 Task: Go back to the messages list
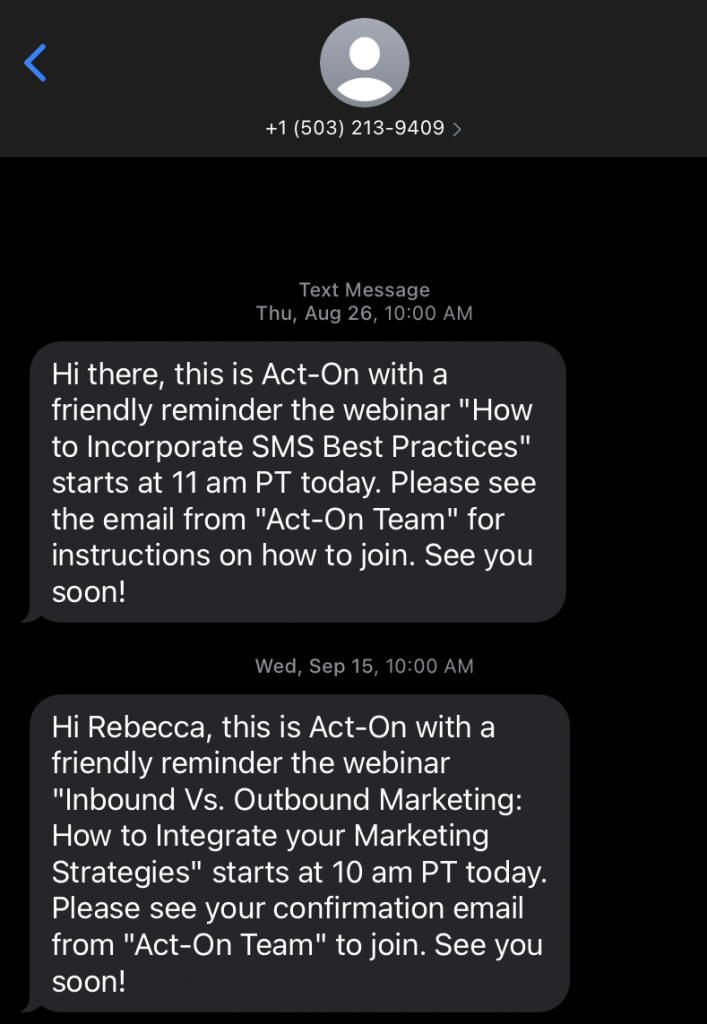point(36,62)
